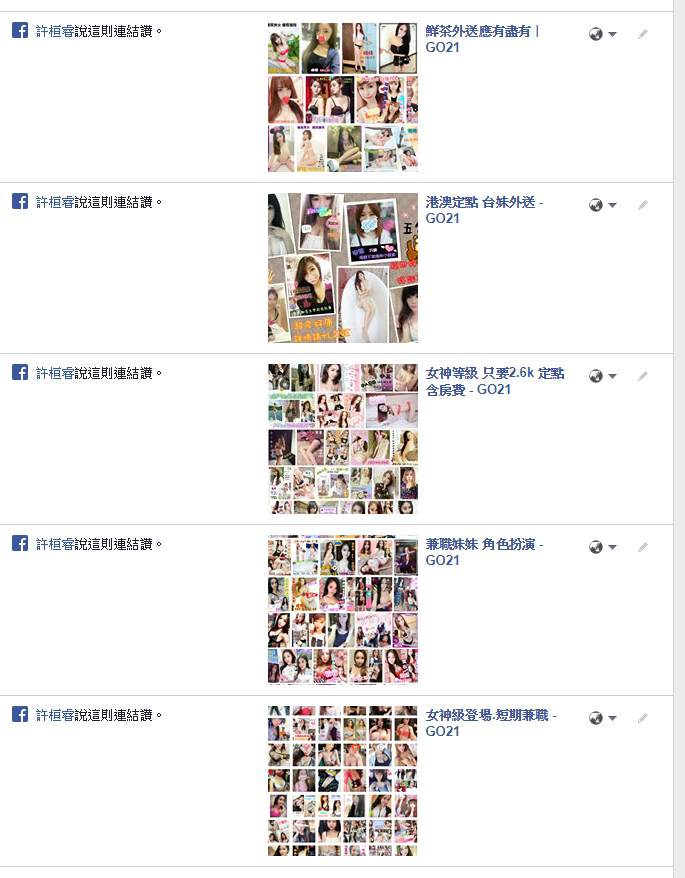Open the link 港澳定點 台妹外送 - GO21
The height and width of the screenshot is (878, 685).
[x=485, y=202]
